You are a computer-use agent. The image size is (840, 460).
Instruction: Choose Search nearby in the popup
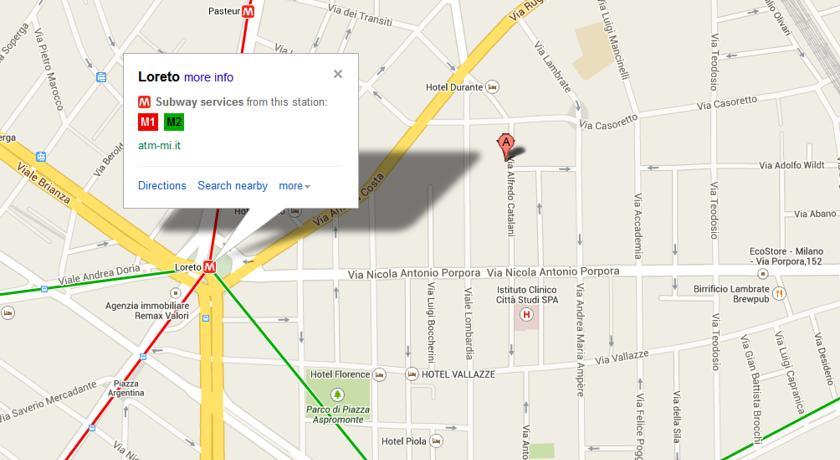232,186
